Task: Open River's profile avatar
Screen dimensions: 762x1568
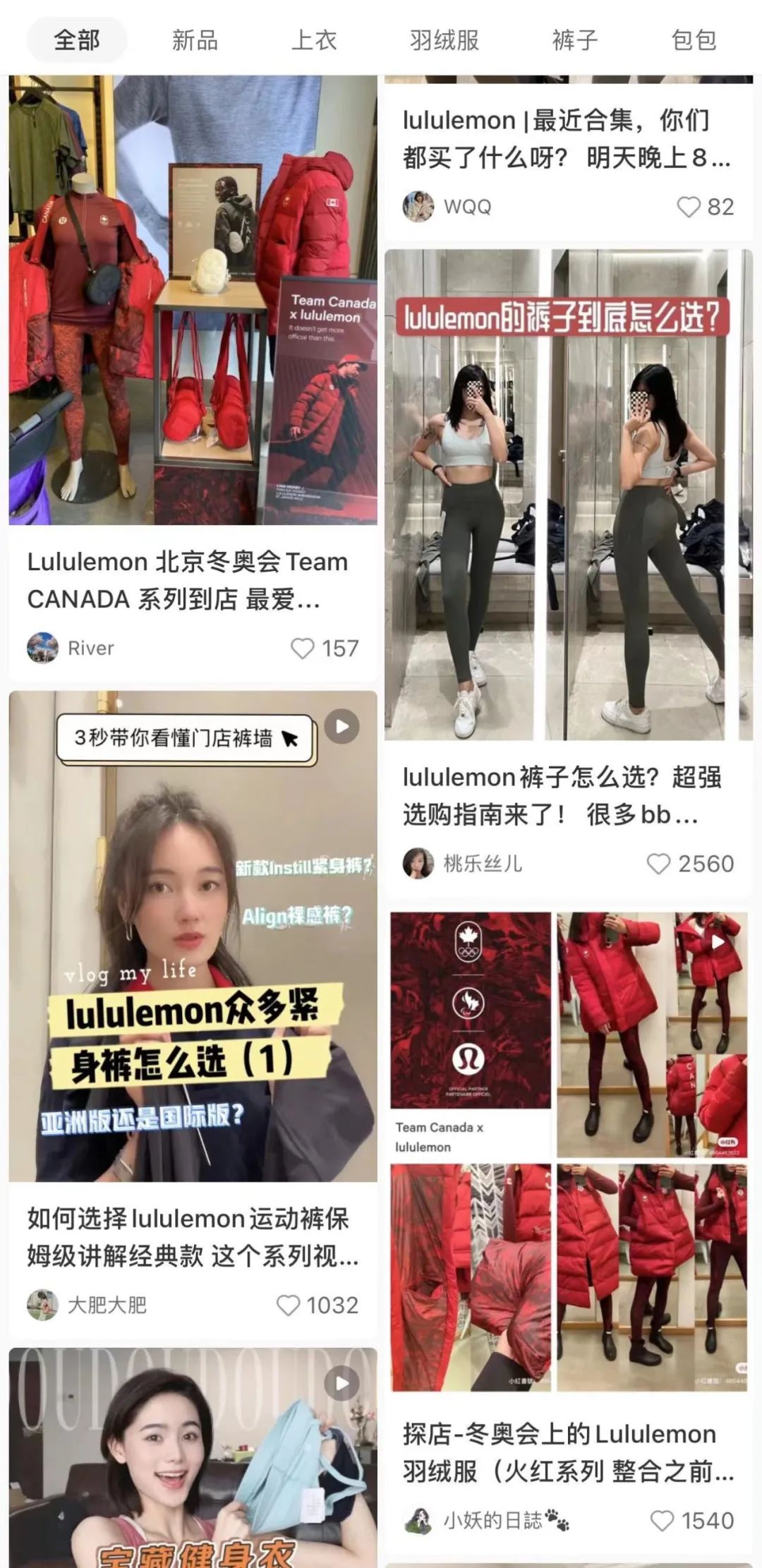Action: 42,648
